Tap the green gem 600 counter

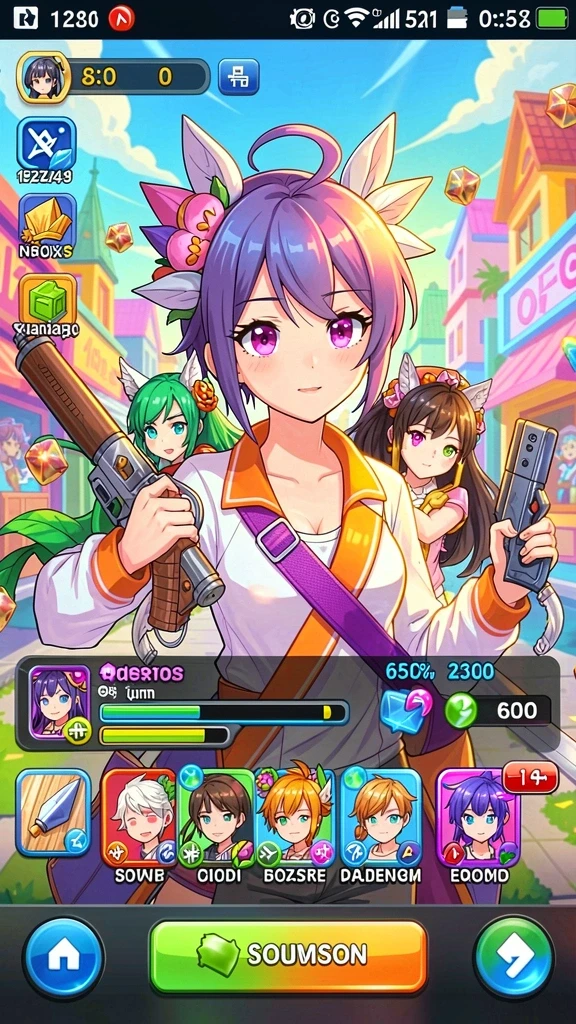tap(498, 711)
